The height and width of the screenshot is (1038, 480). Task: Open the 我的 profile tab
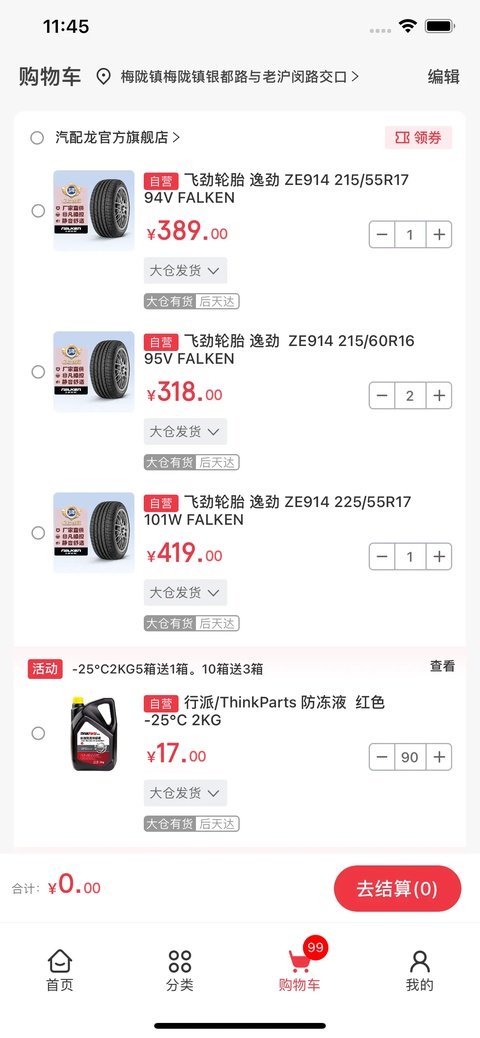(420, 970)
